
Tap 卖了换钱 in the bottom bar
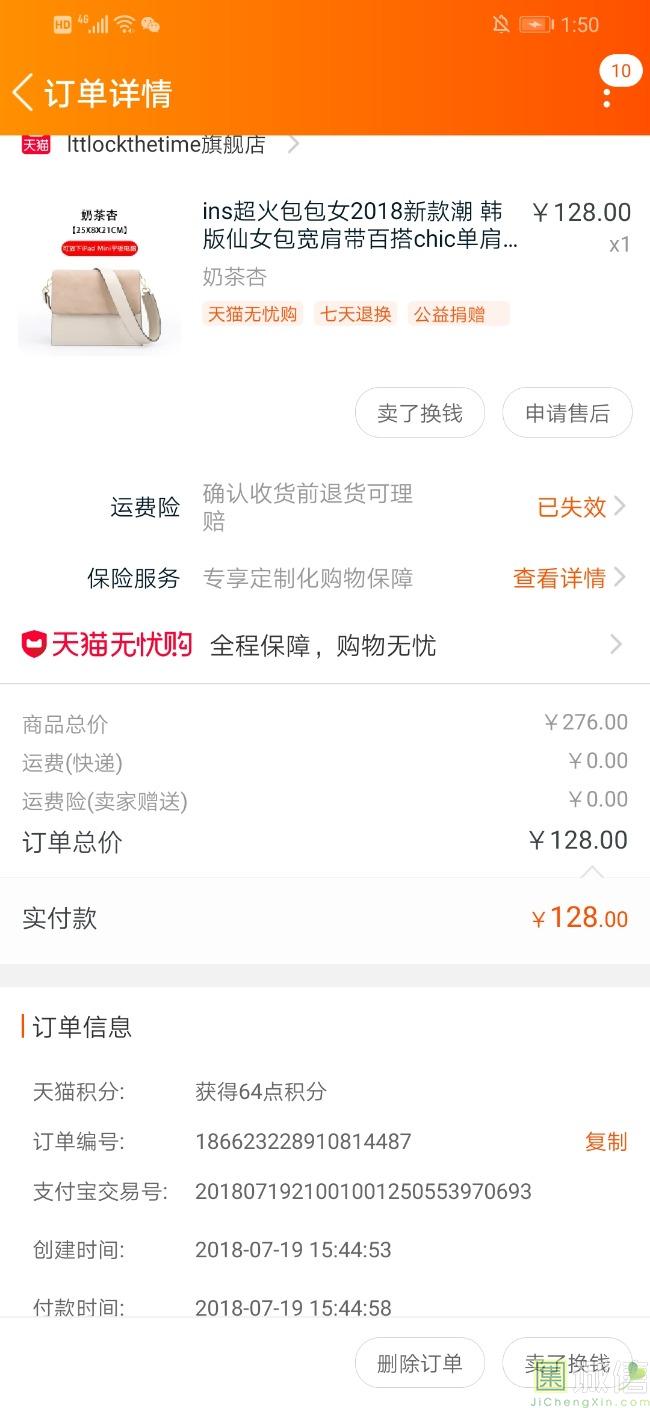coord(567,1363)
